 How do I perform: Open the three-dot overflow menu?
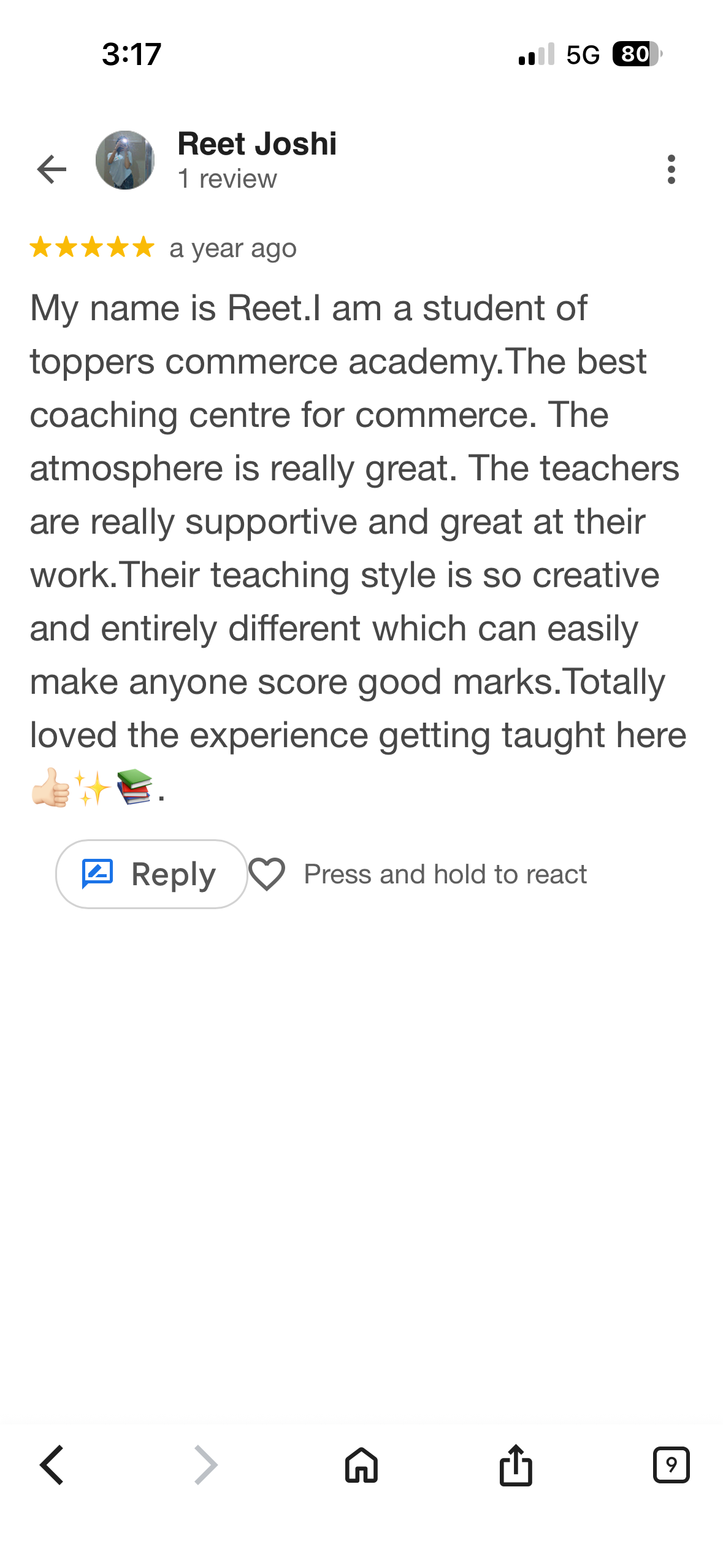click(x=671, y=169)
